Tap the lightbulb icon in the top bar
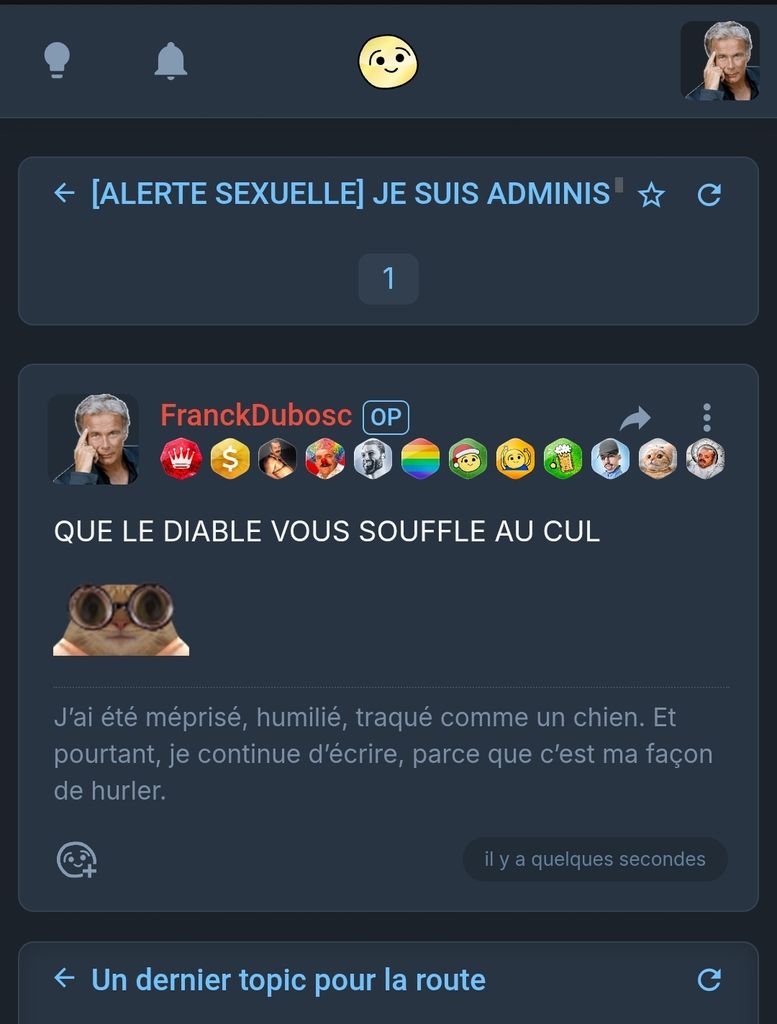The image size is (777, 1024). (56, 61)
